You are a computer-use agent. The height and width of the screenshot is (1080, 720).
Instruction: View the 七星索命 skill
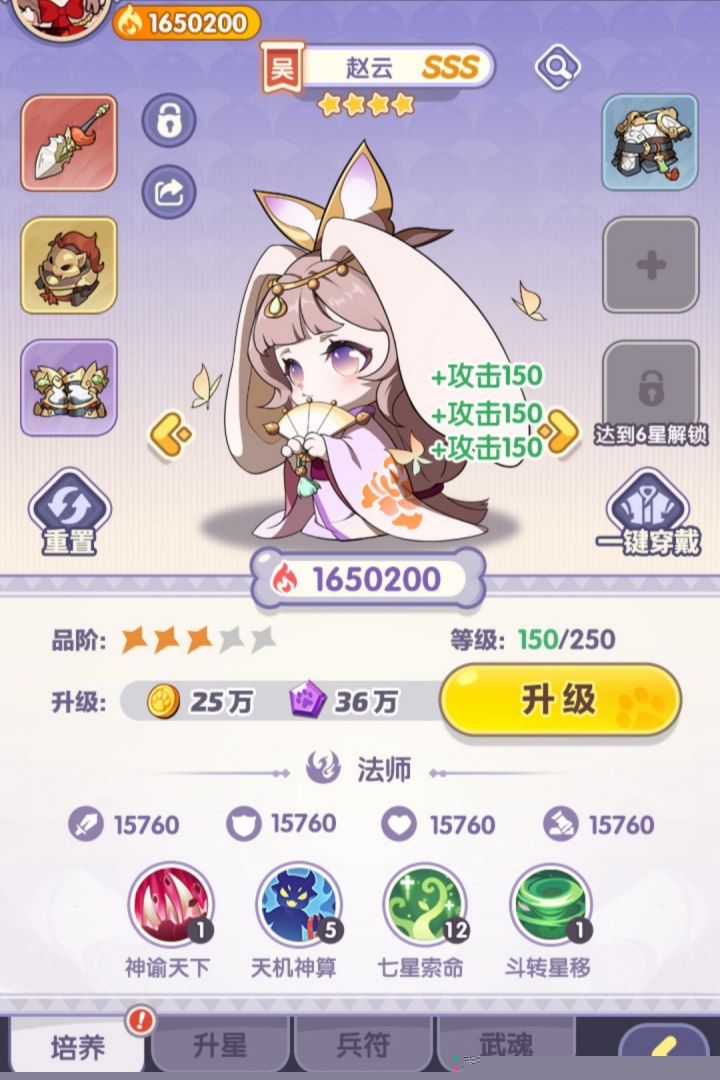click(424, 906)
